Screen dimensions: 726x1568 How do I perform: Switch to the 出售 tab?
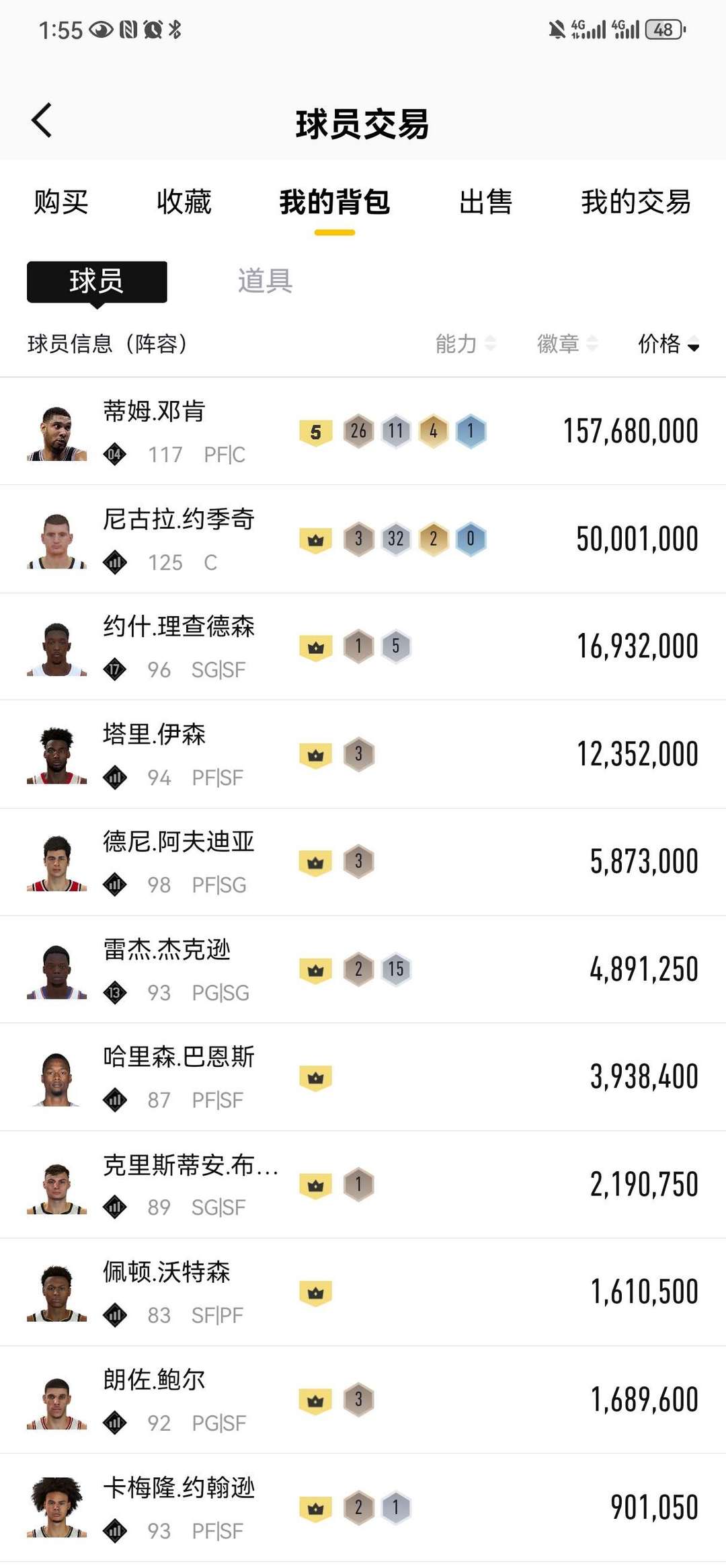coord(485,202)
